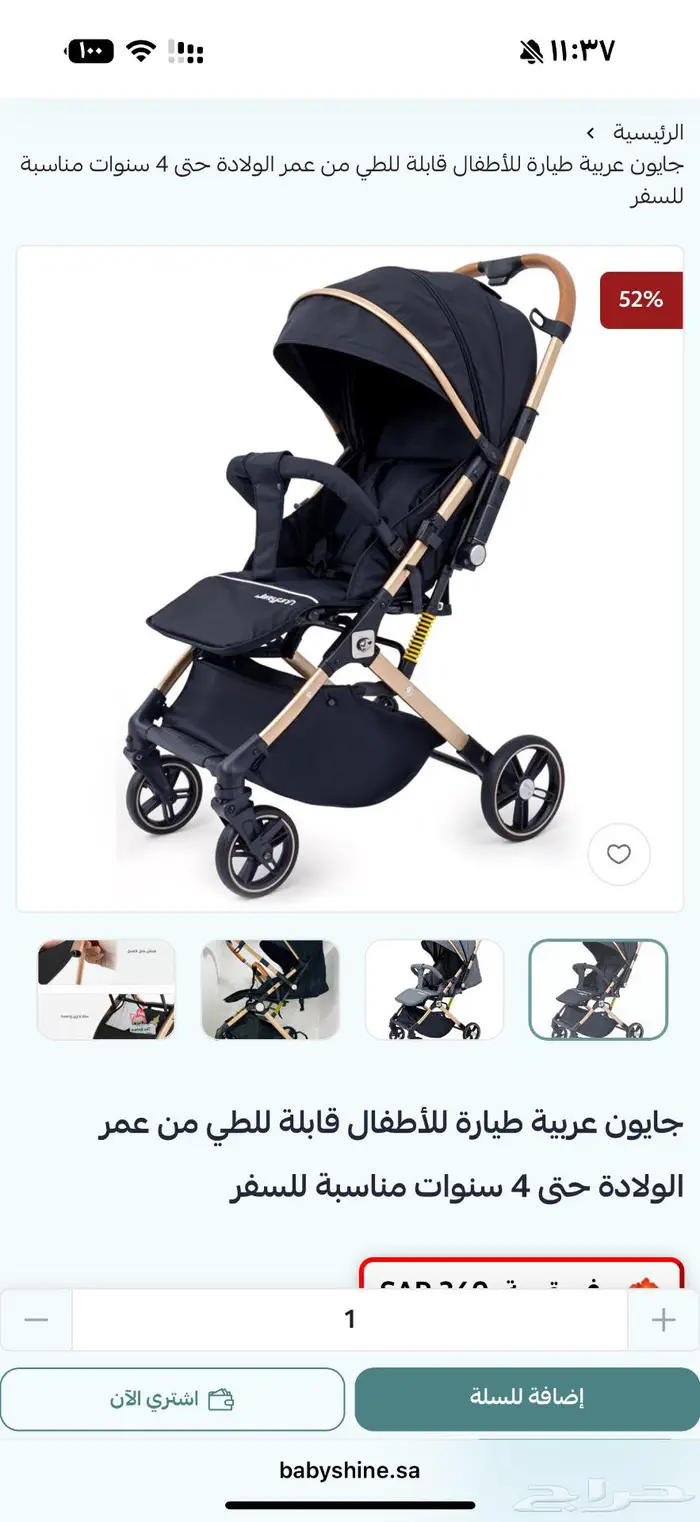View the storage basket details thumbnail

106,989
